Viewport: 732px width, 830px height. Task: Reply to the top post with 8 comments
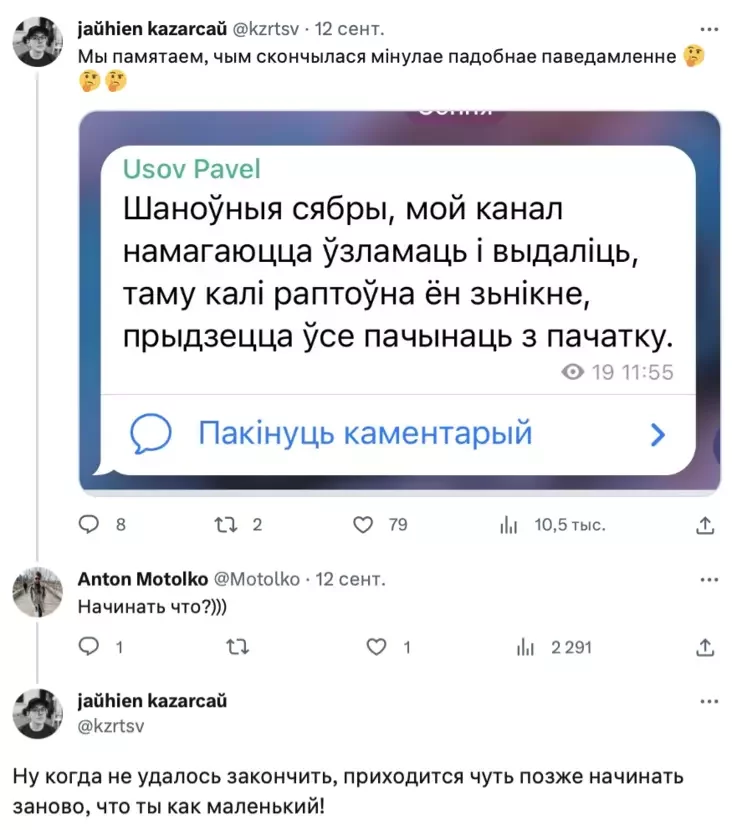[x=88, y=524]
